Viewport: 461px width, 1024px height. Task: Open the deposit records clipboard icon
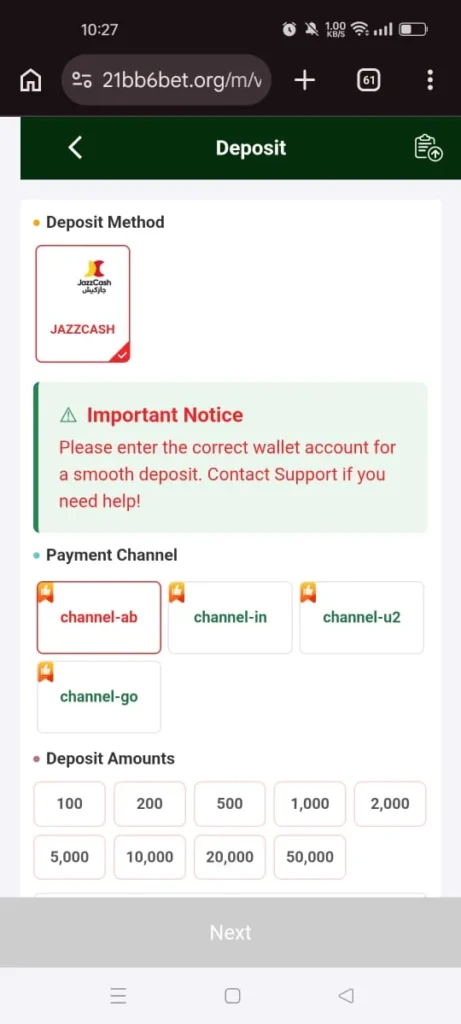[x=429, y=148]
